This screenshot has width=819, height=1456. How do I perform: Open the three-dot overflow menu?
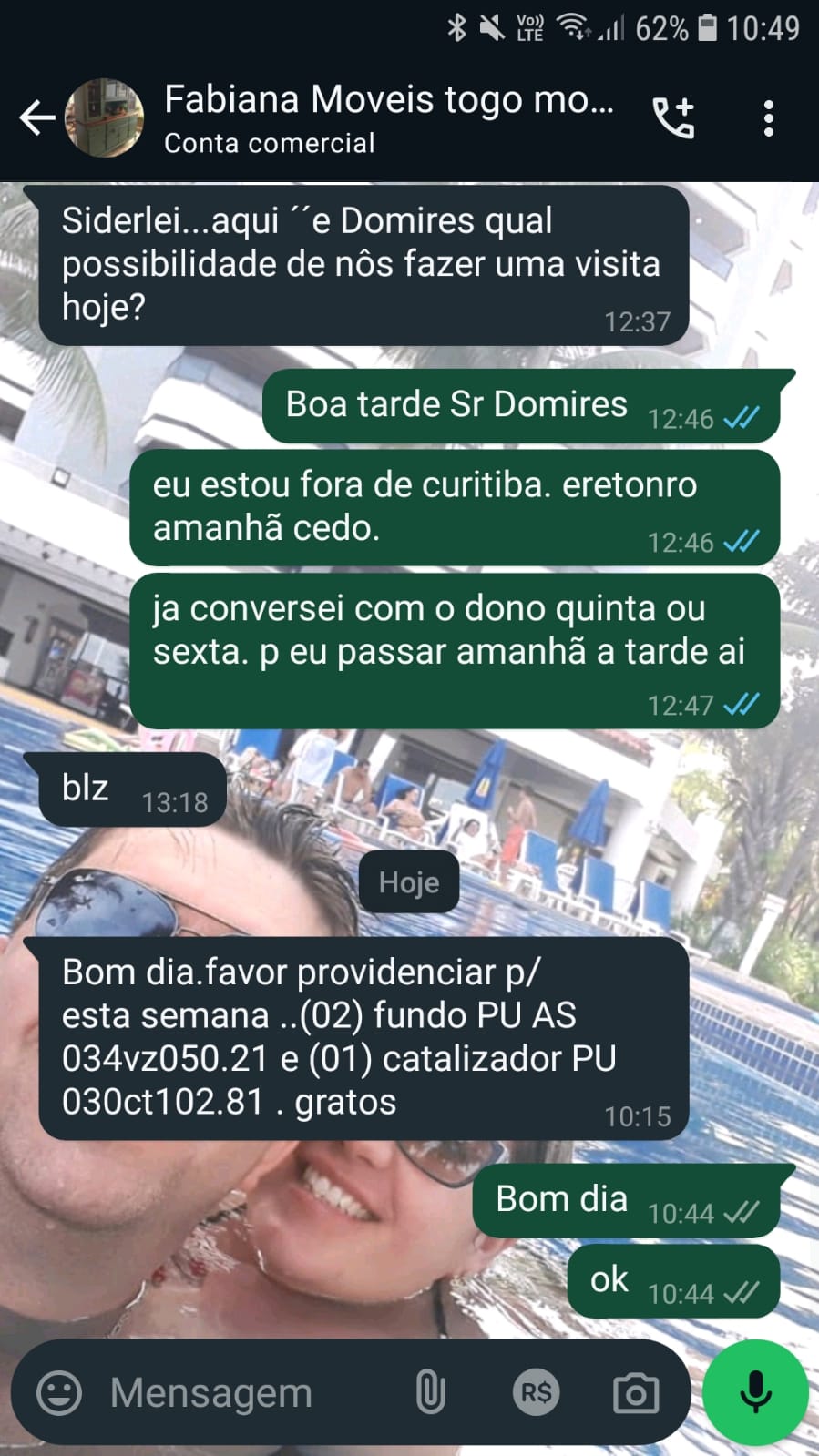click(x=769, y=118)
